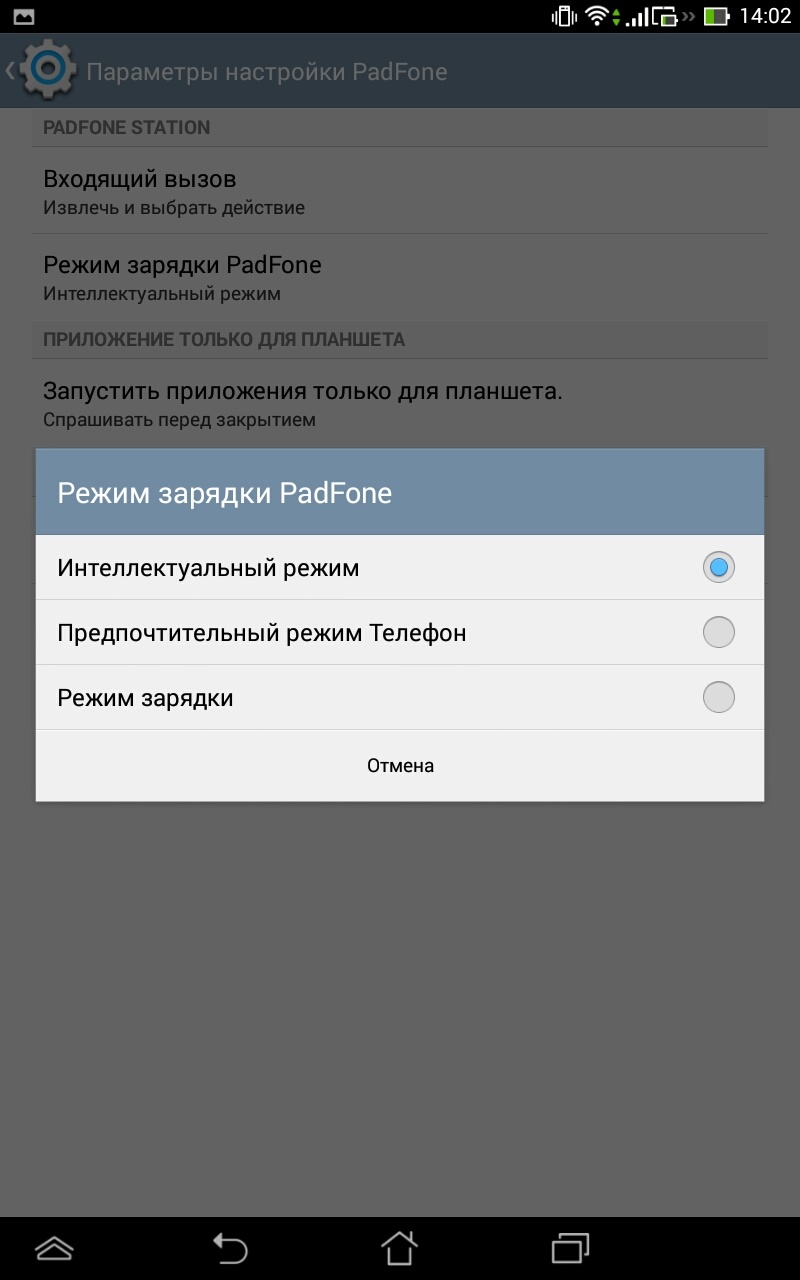This screenshot has width=800, height=1280.
Task: Open the home screen
Action: (x=399, y=1247)
